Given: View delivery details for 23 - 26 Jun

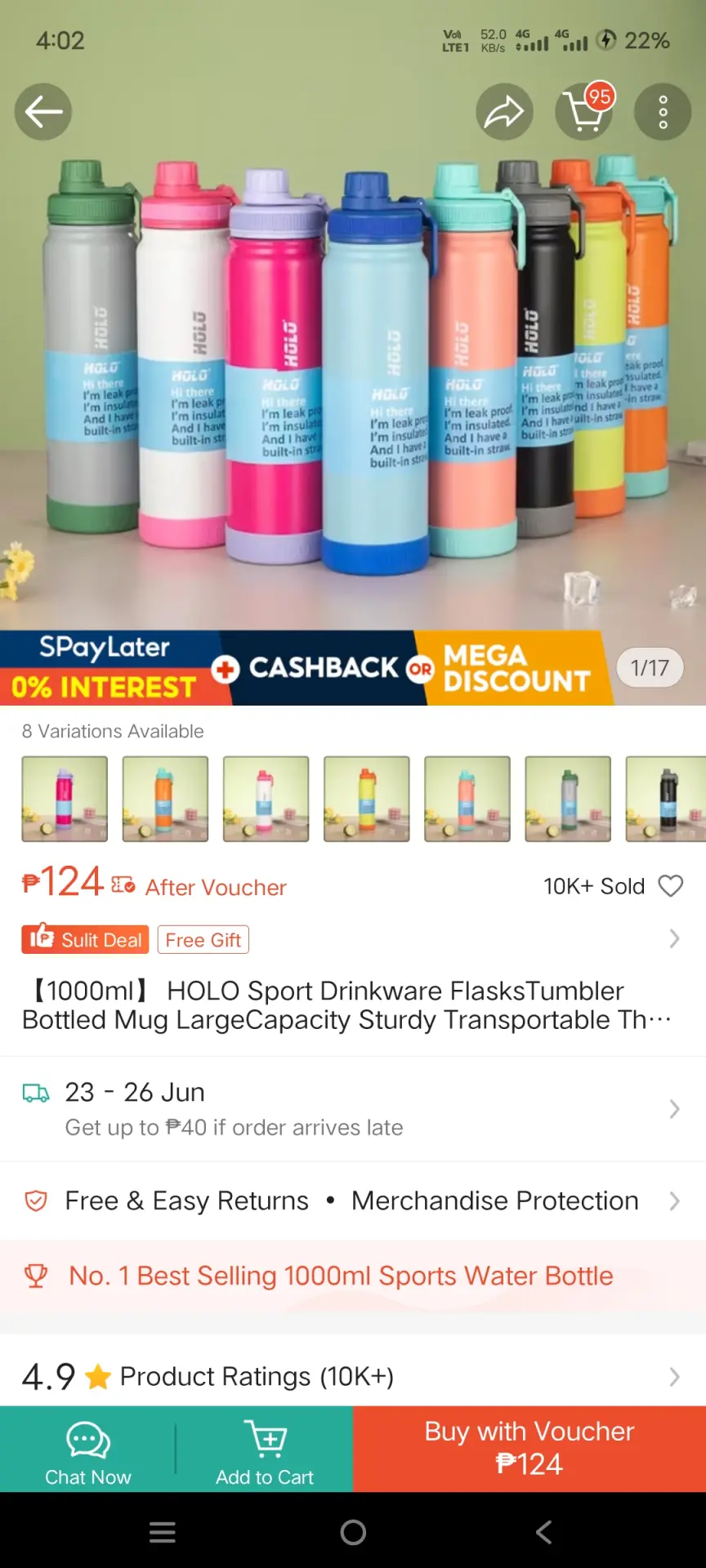Looking at the screenshot, I should click(x=353, y=1109).
